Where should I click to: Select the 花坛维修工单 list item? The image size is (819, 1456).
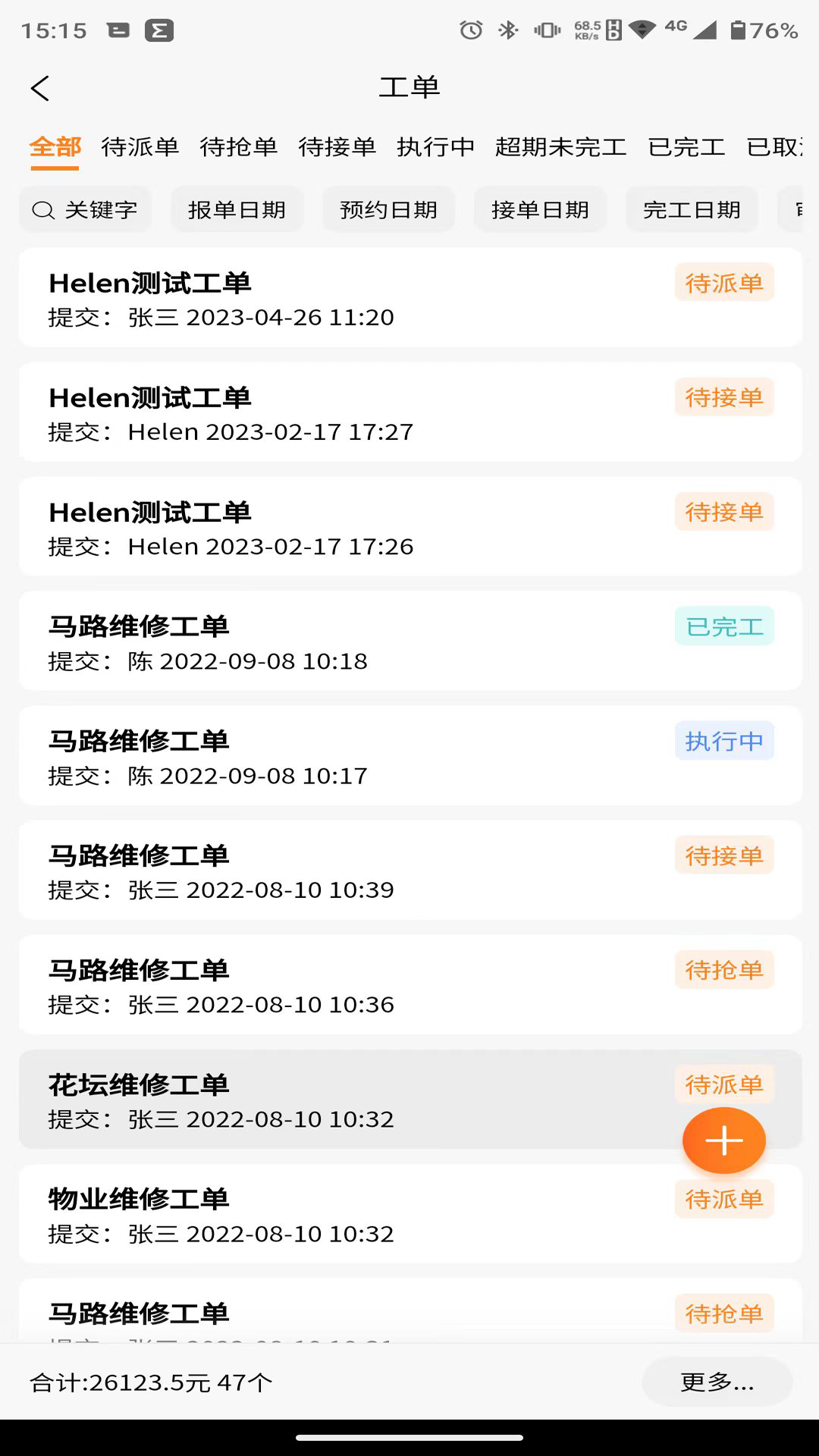click(x=303, y=1100)
